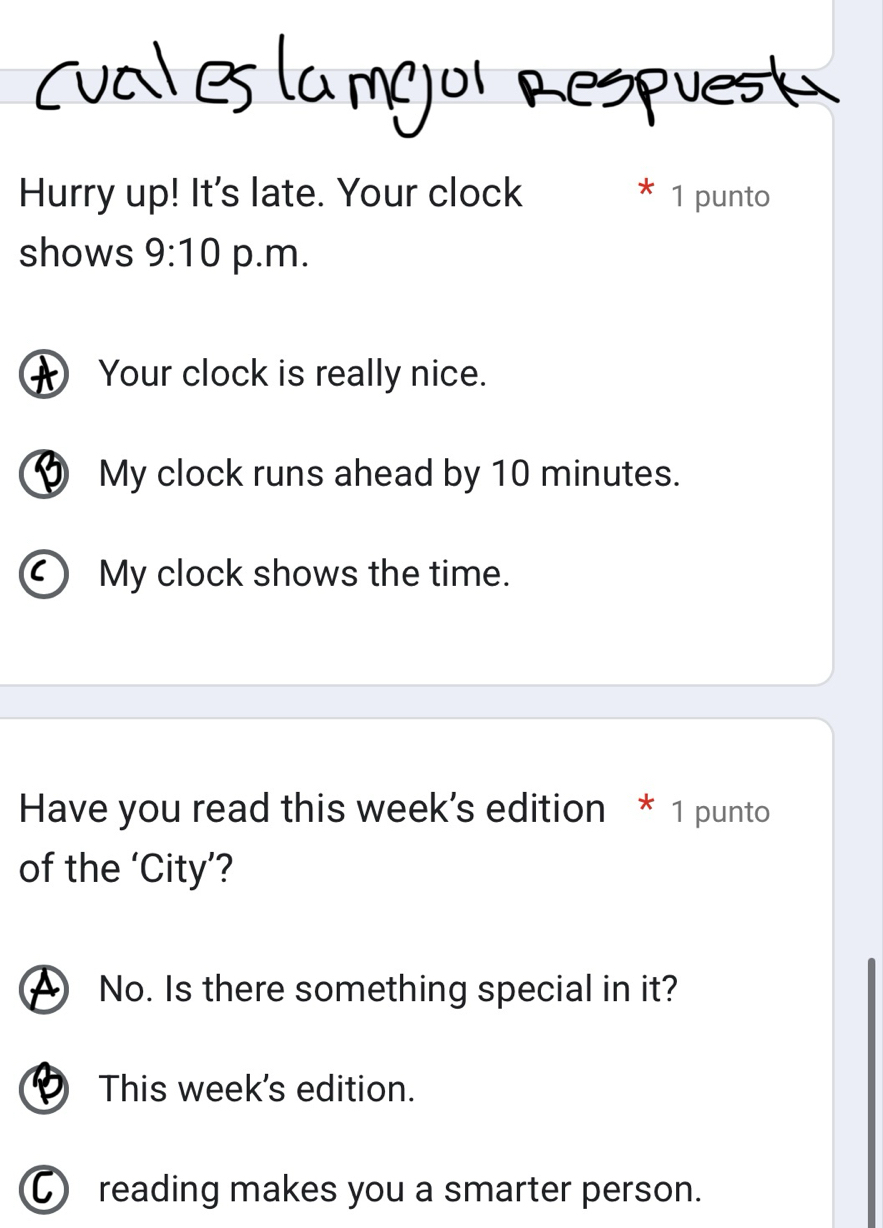Choose "My clock runs ahead by 10 minutes."
883x1228 pixels.
(44, 474)
